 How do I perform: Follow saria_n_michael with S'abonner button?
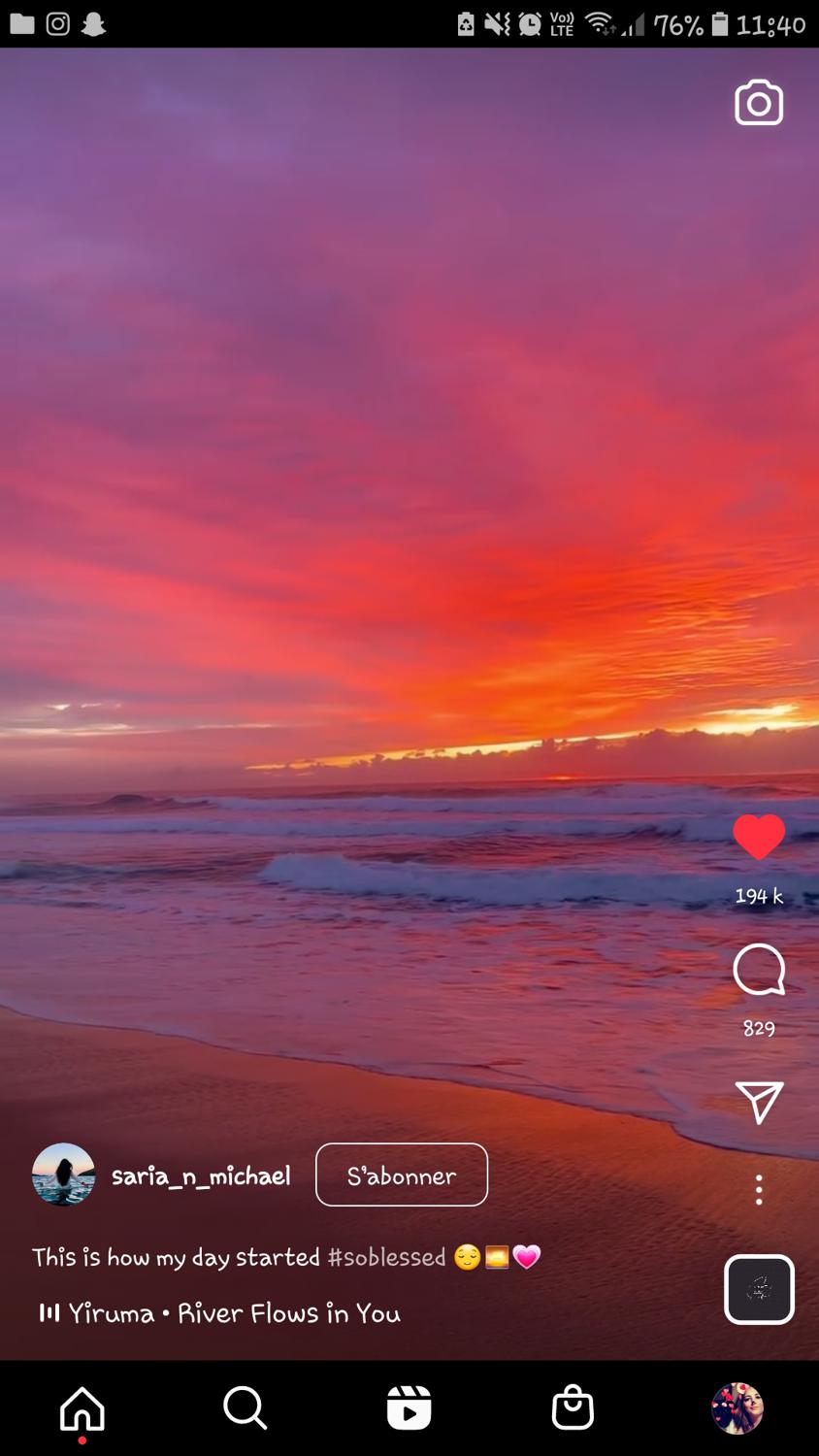tap(402, 1175)
